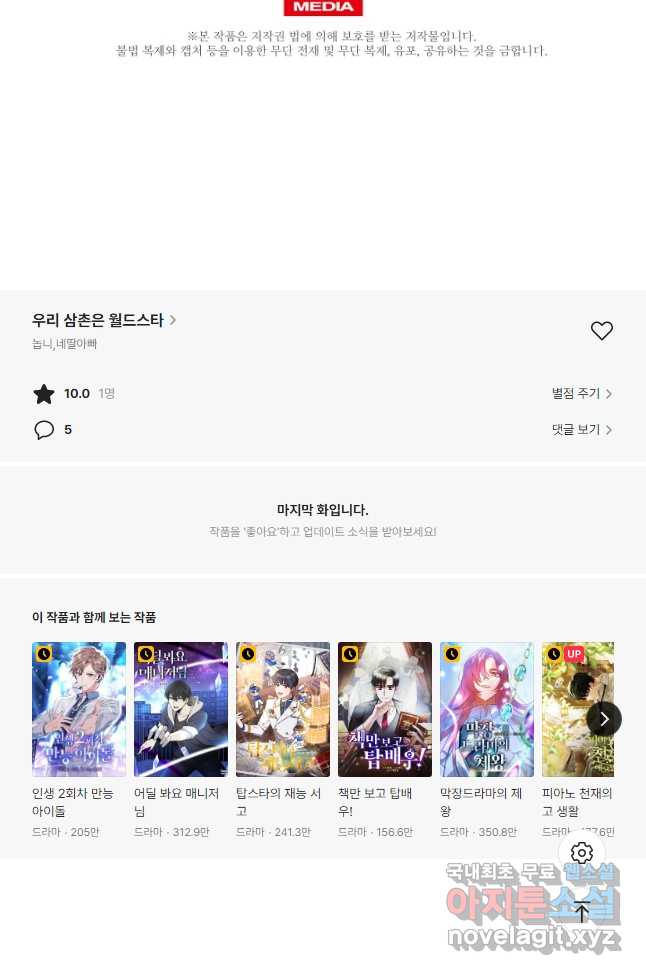Open 별점 주기 to rate the episode
The height and width of the screenshot is (975, 646).
(x=581, y=394)
